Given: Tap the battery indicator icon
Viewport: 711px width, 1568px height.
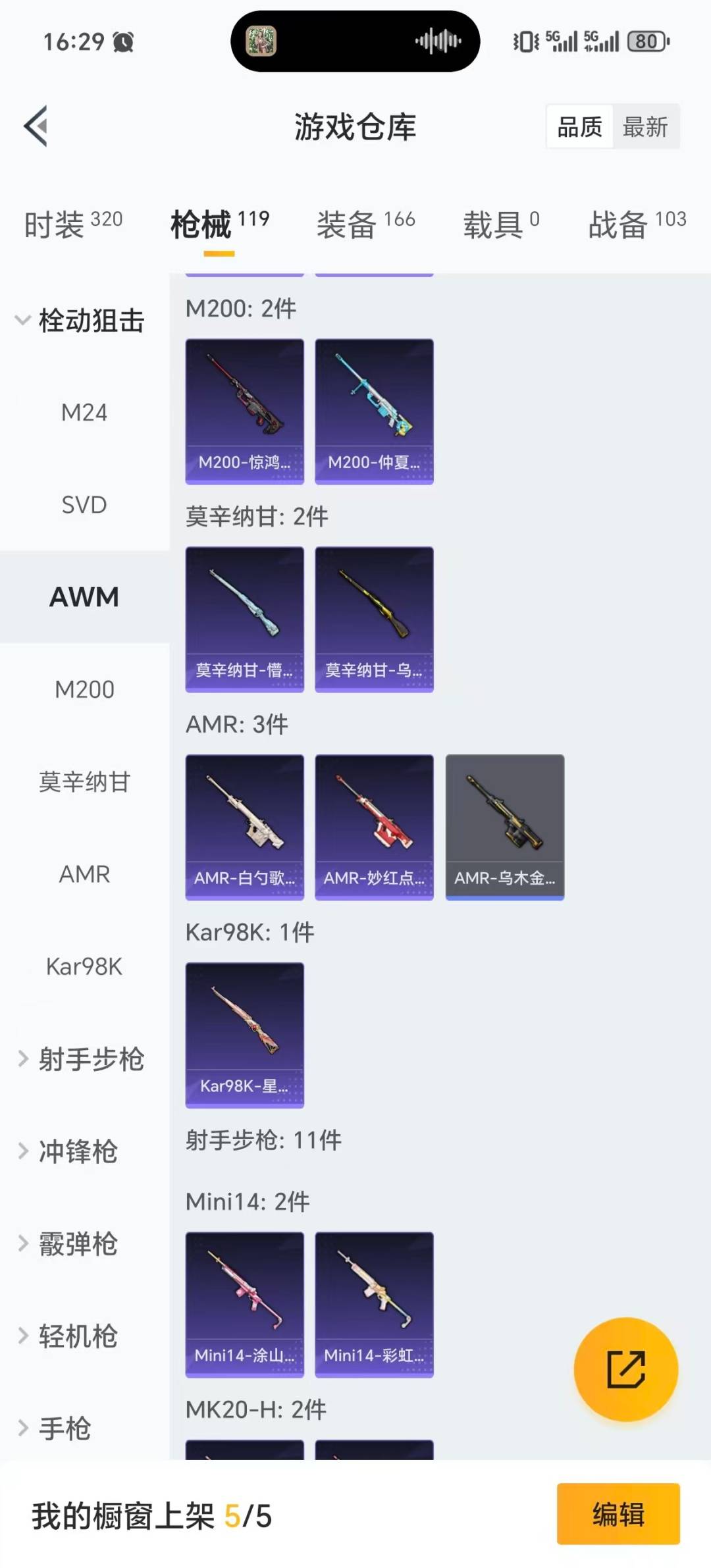Looking at the screenshot, I should click(x=645, y=41).
